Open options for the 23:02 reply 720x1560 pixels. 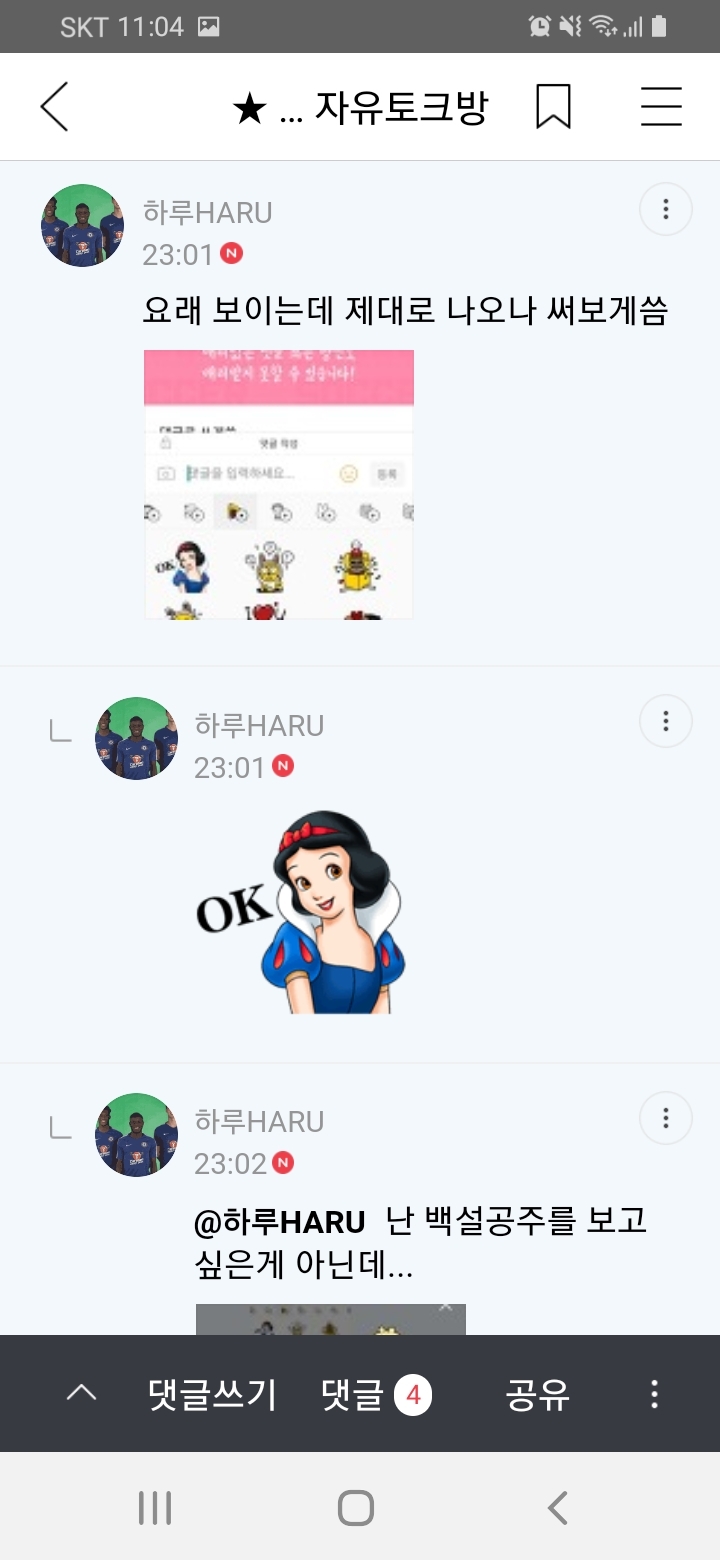click(665, 1118)
